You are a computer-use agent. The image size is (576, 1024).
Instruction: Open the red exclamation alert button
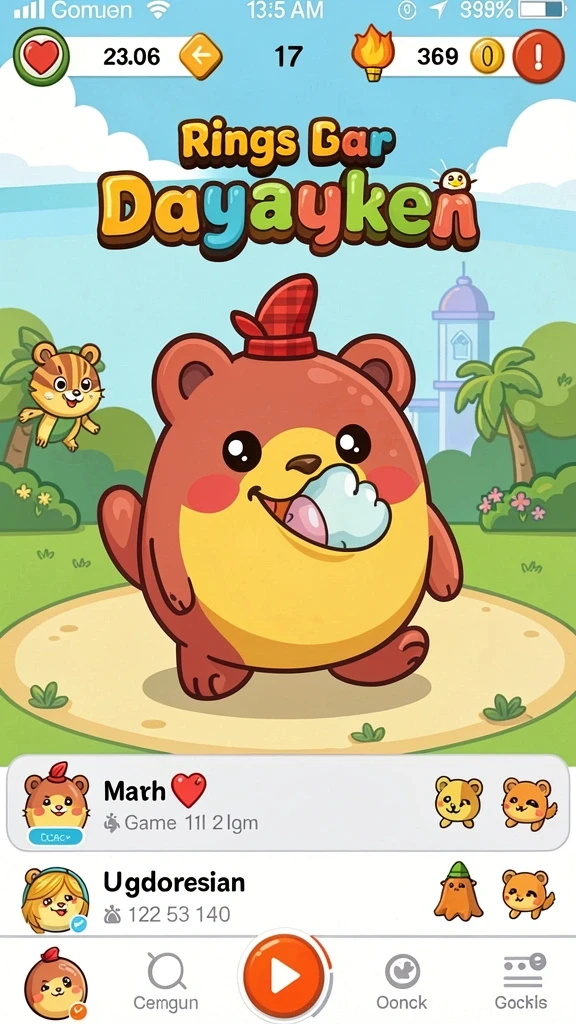coord(538,57)
